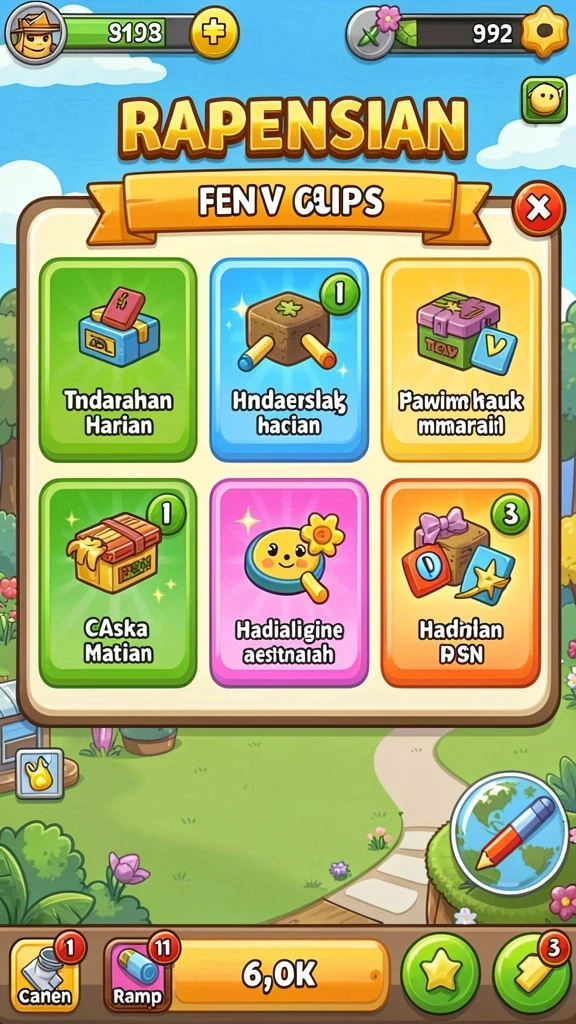576x1024 pixels.
Task: Tap the gold gear settings icon
Action: click(543, 32)
